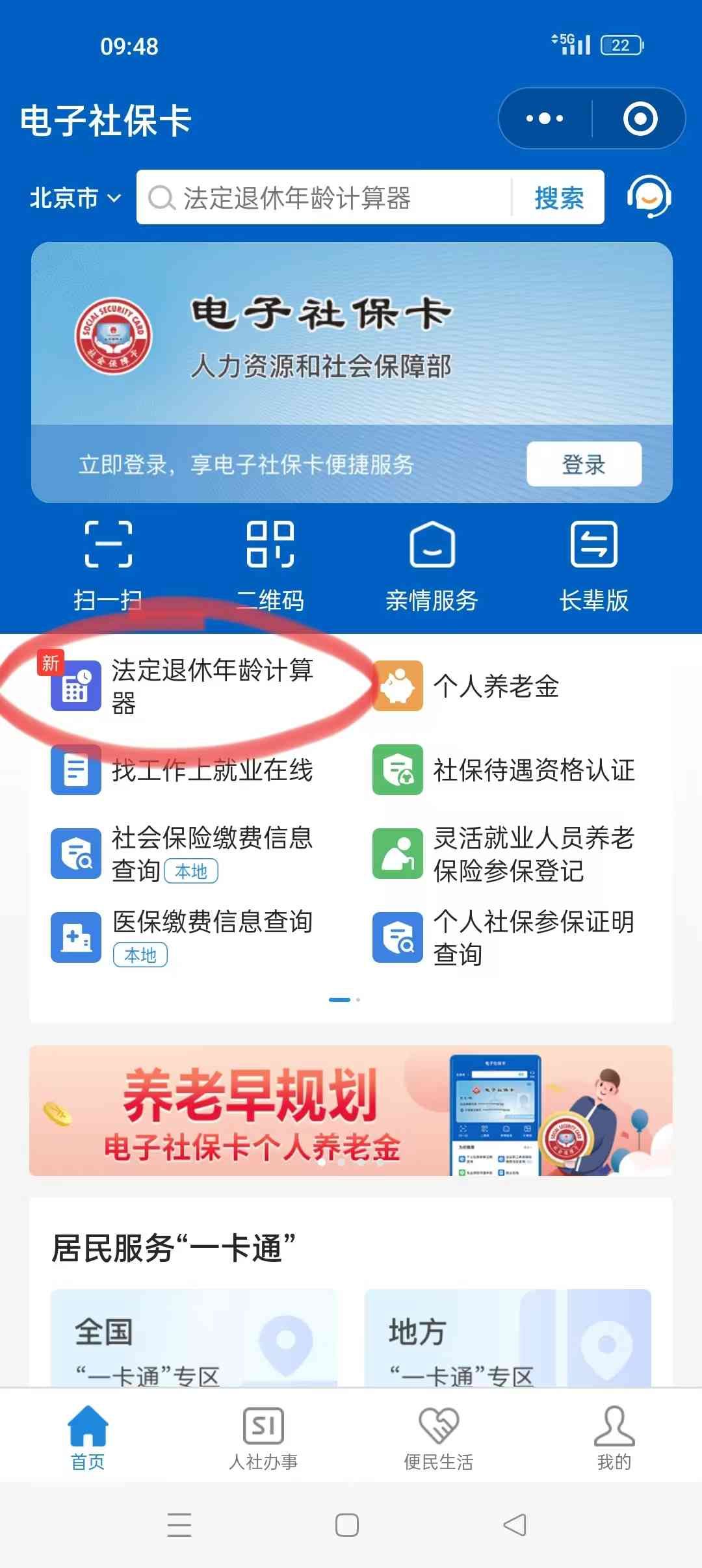Open the customer service headset icon
Screen dimensions: 702x1568
pos(649,197)
